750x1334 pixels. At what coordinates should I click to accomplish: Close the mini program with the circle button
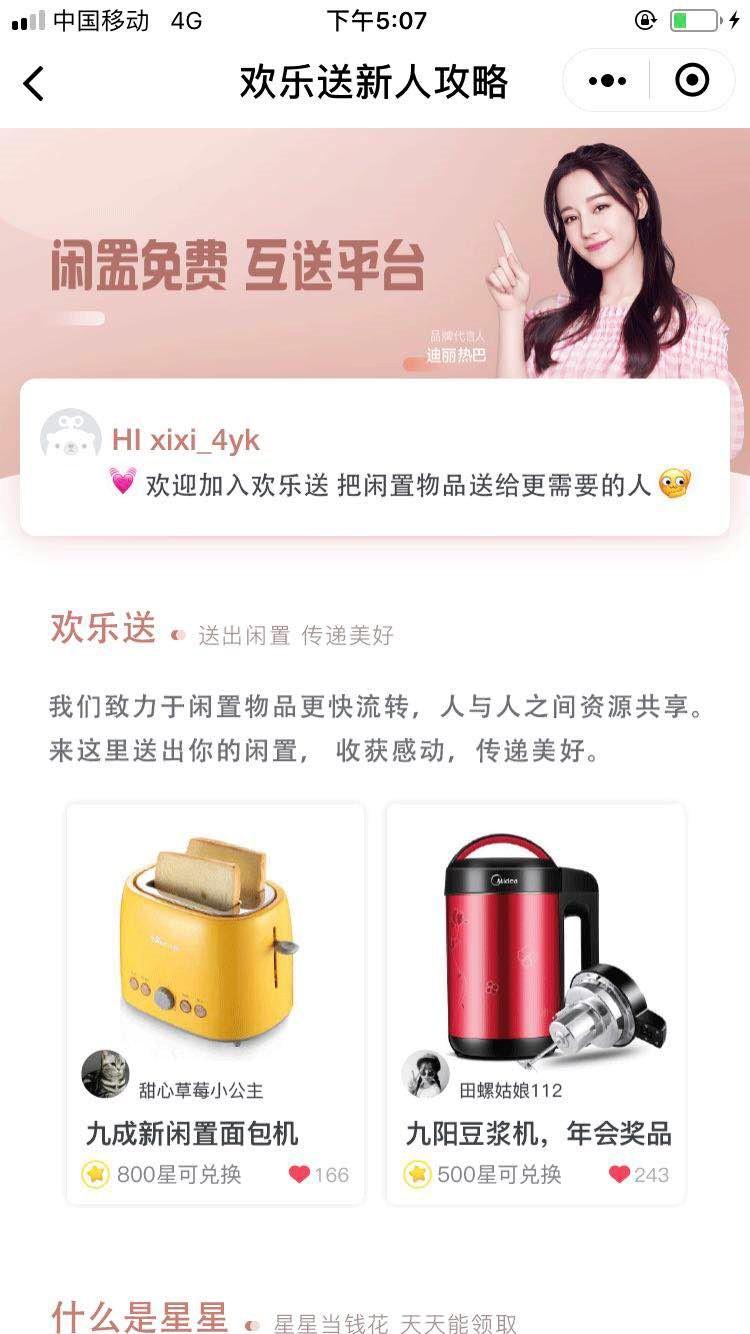[x=692, y=81]
